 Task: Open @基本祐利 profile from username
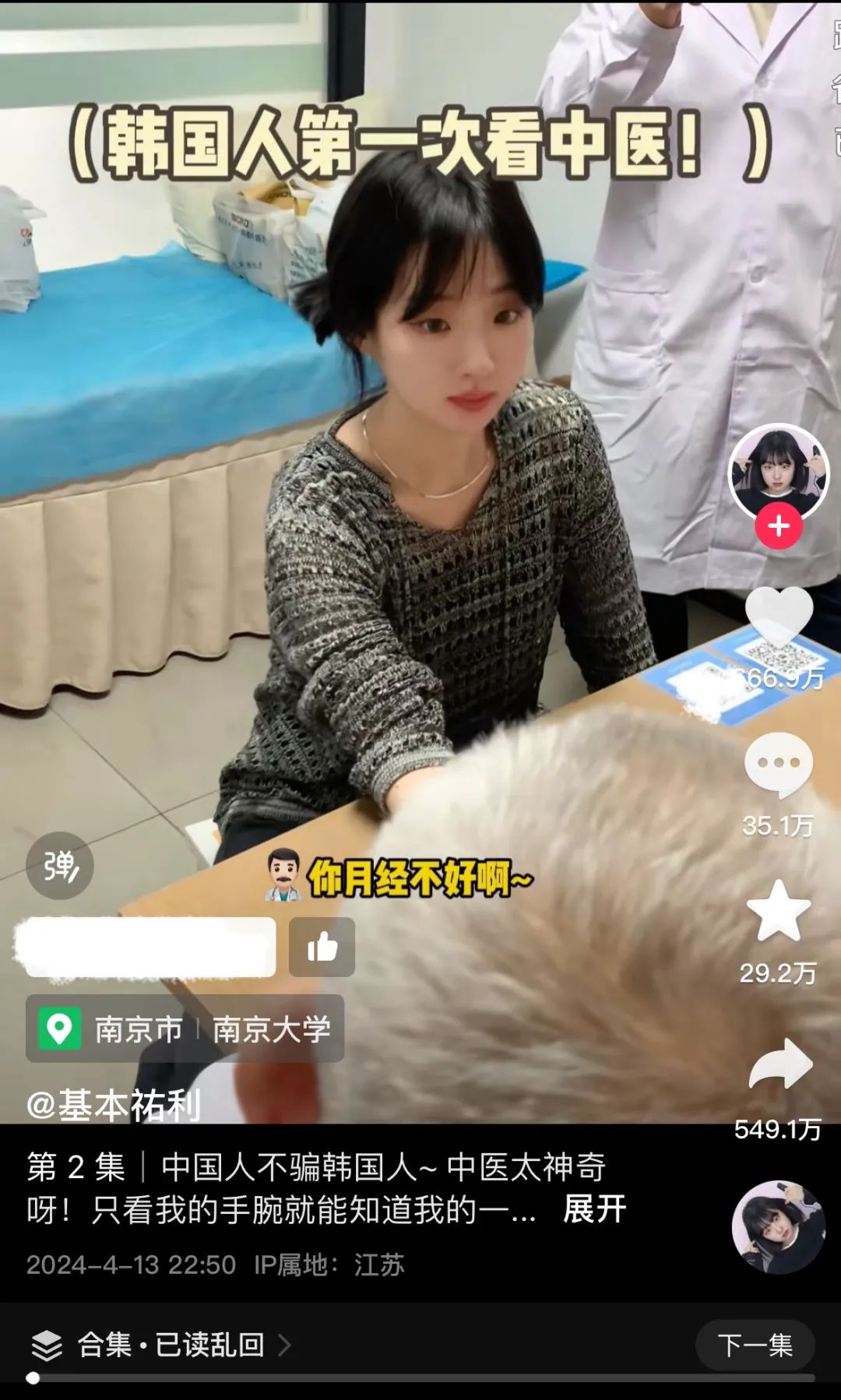coord(114,1105)
